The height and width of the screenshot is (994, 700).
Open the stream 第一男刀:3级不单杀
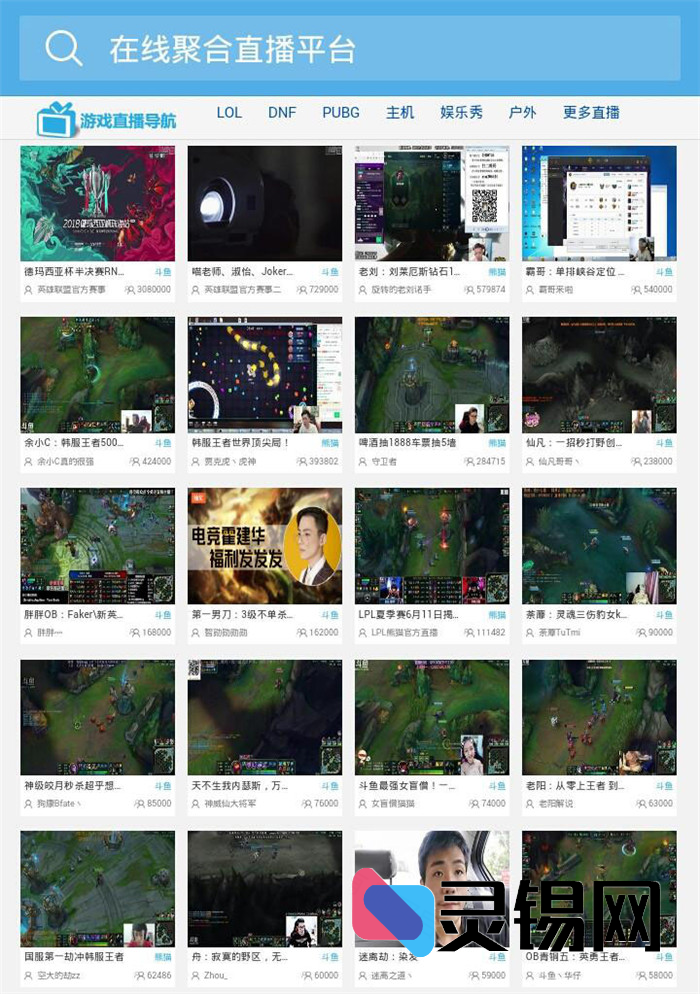(x=264, y=546)
